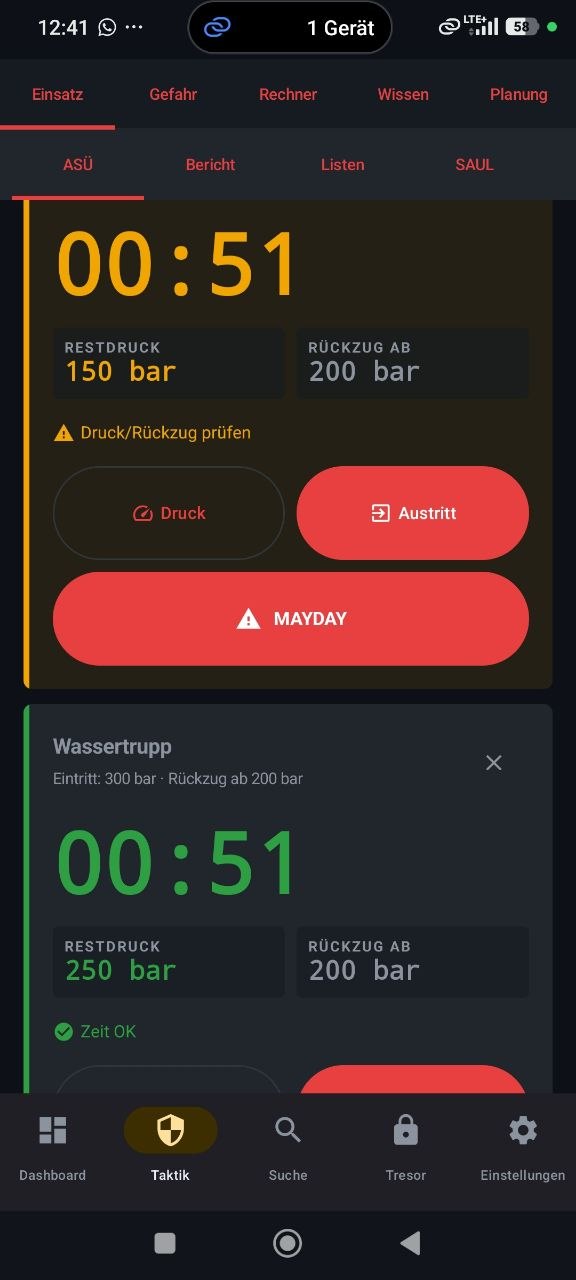Go to the home screen
This screenshot has width=576, height=1280.
(288, 1243)
